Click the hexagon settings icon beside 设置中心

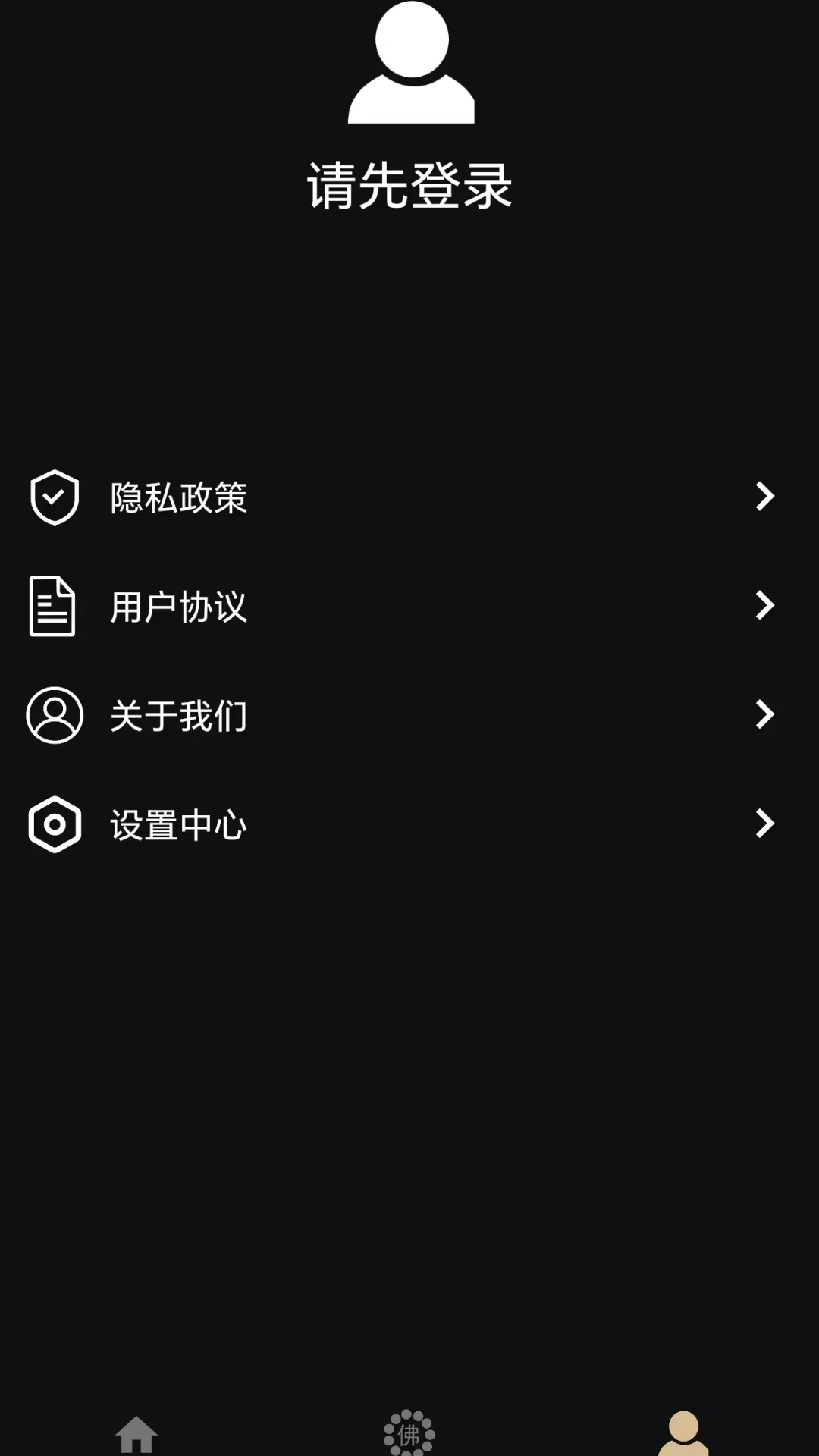pyautogui.click(x=53, y=824)
